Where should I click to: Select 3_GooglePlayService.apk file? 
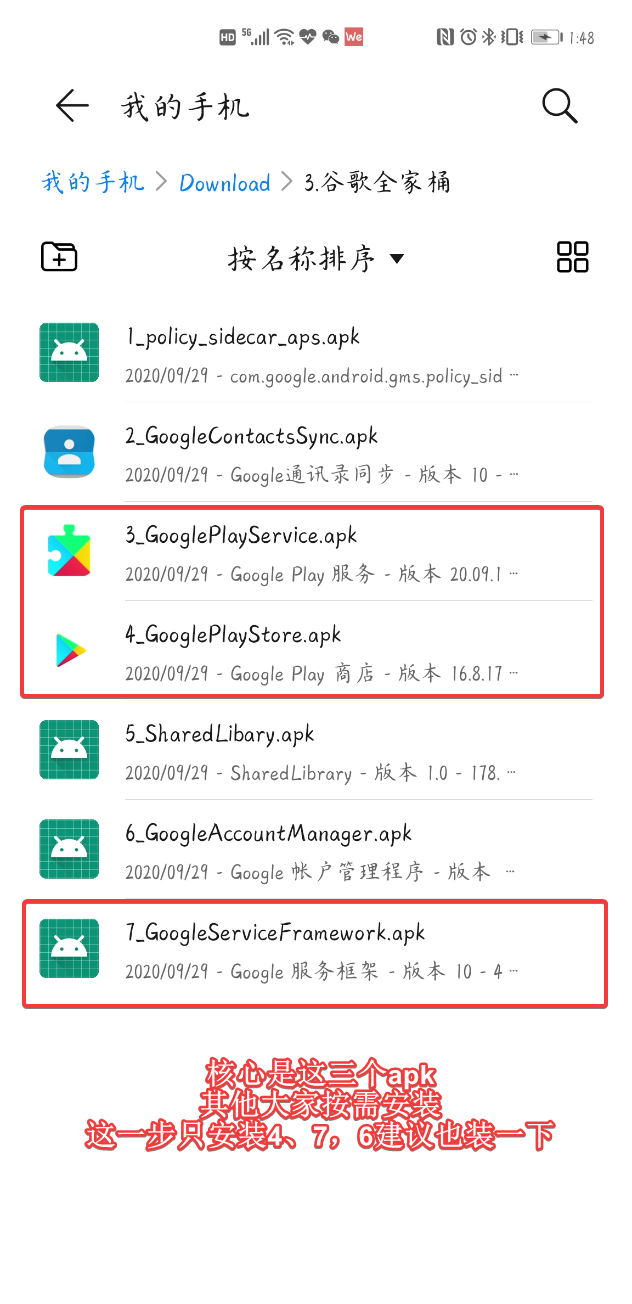pyautogui.click(x=316, y=552)
